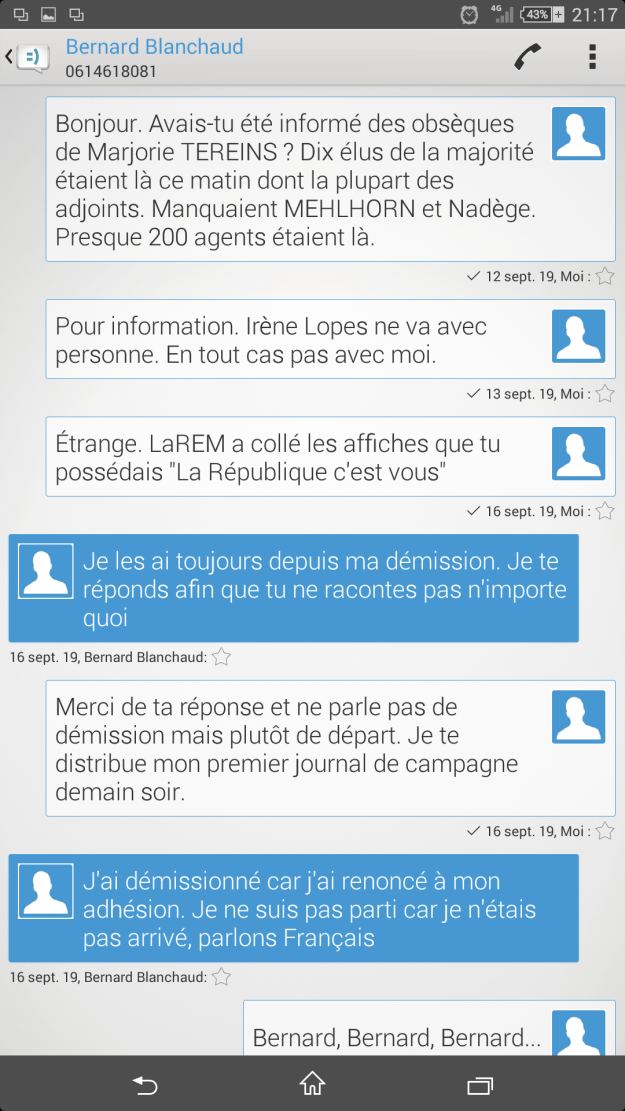
Task: Star the message about Irène Lopes
Action: [605, 394]
